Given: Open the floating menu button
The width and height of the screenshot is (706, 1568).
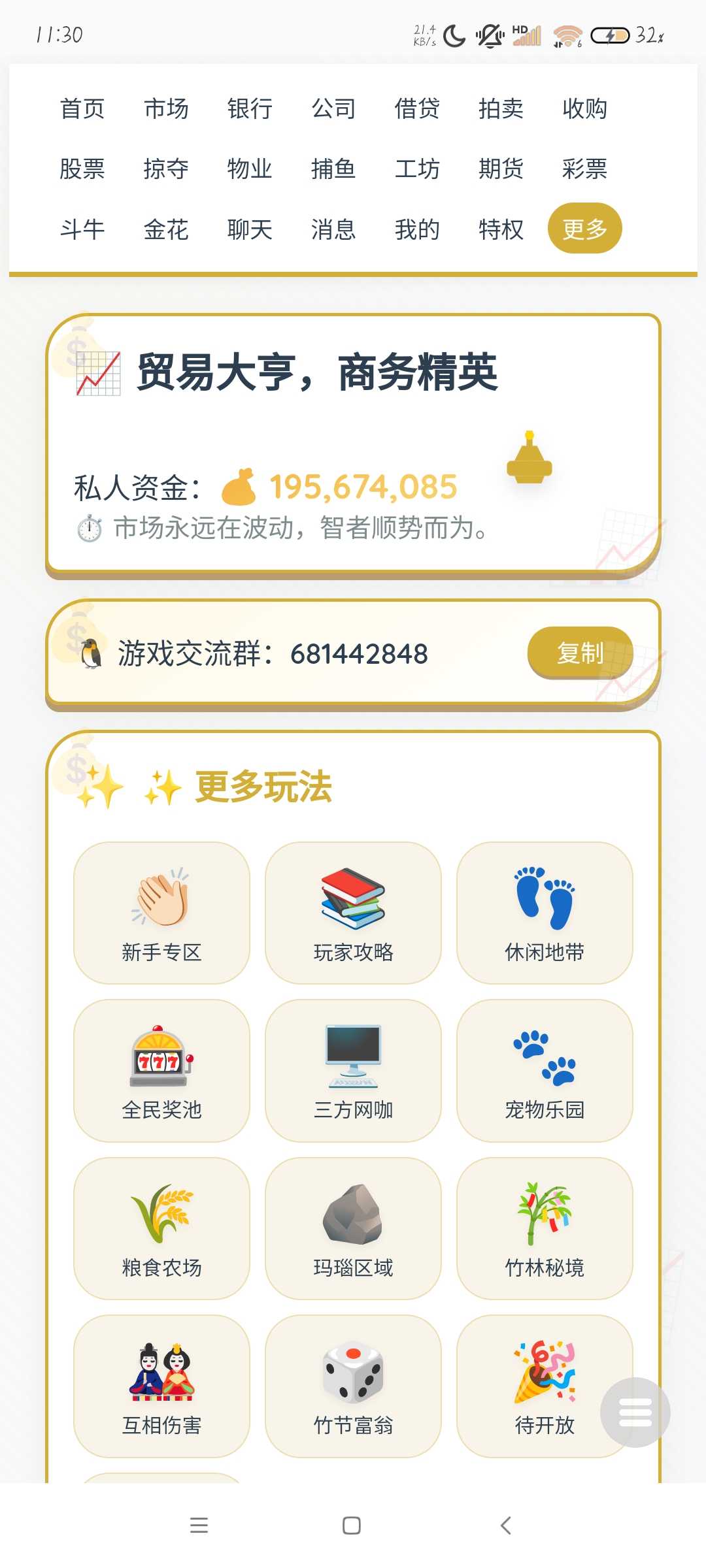Looking at the screenshot, I should (x=635, y=1412).
